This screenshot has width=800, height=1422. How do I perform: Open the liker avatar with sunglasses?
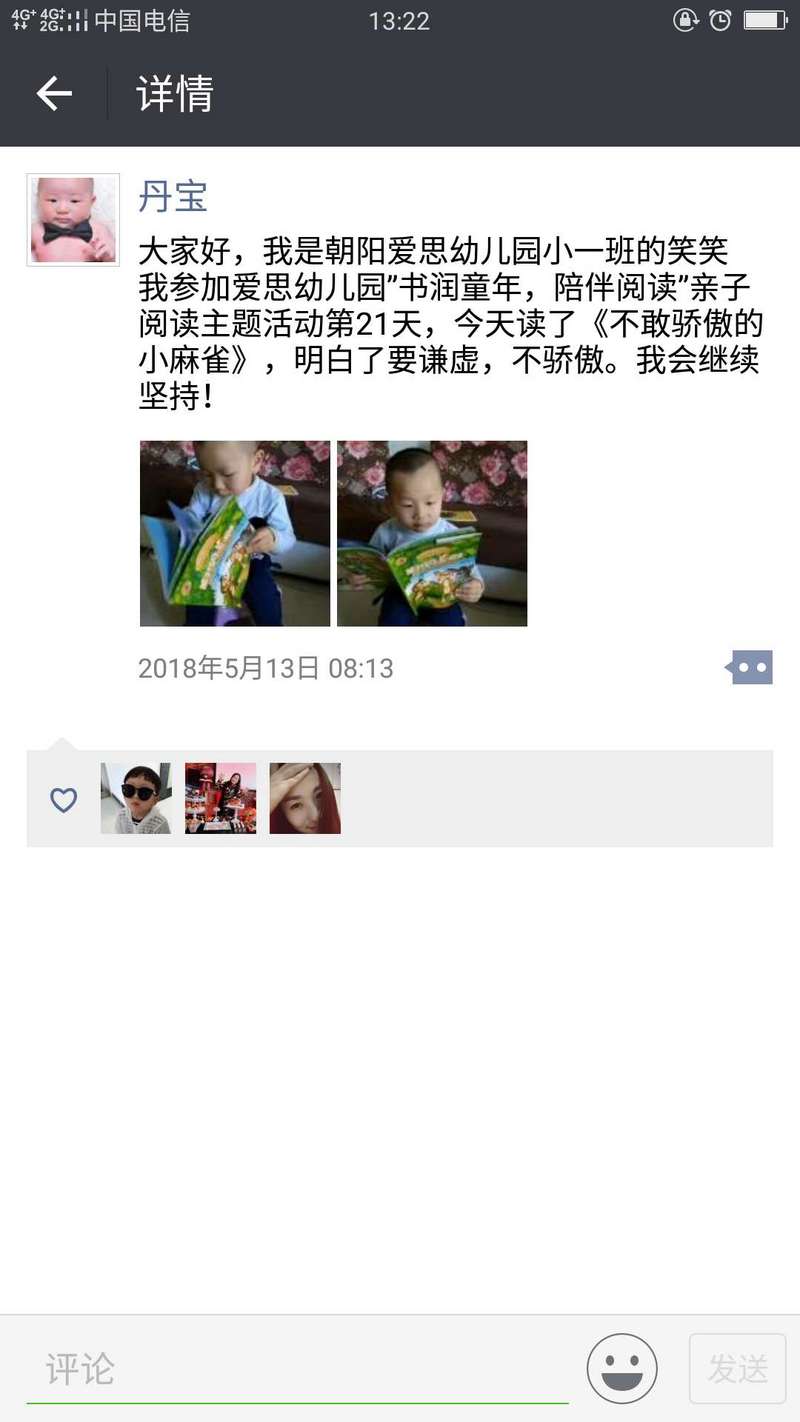click(x=136, y=798)
